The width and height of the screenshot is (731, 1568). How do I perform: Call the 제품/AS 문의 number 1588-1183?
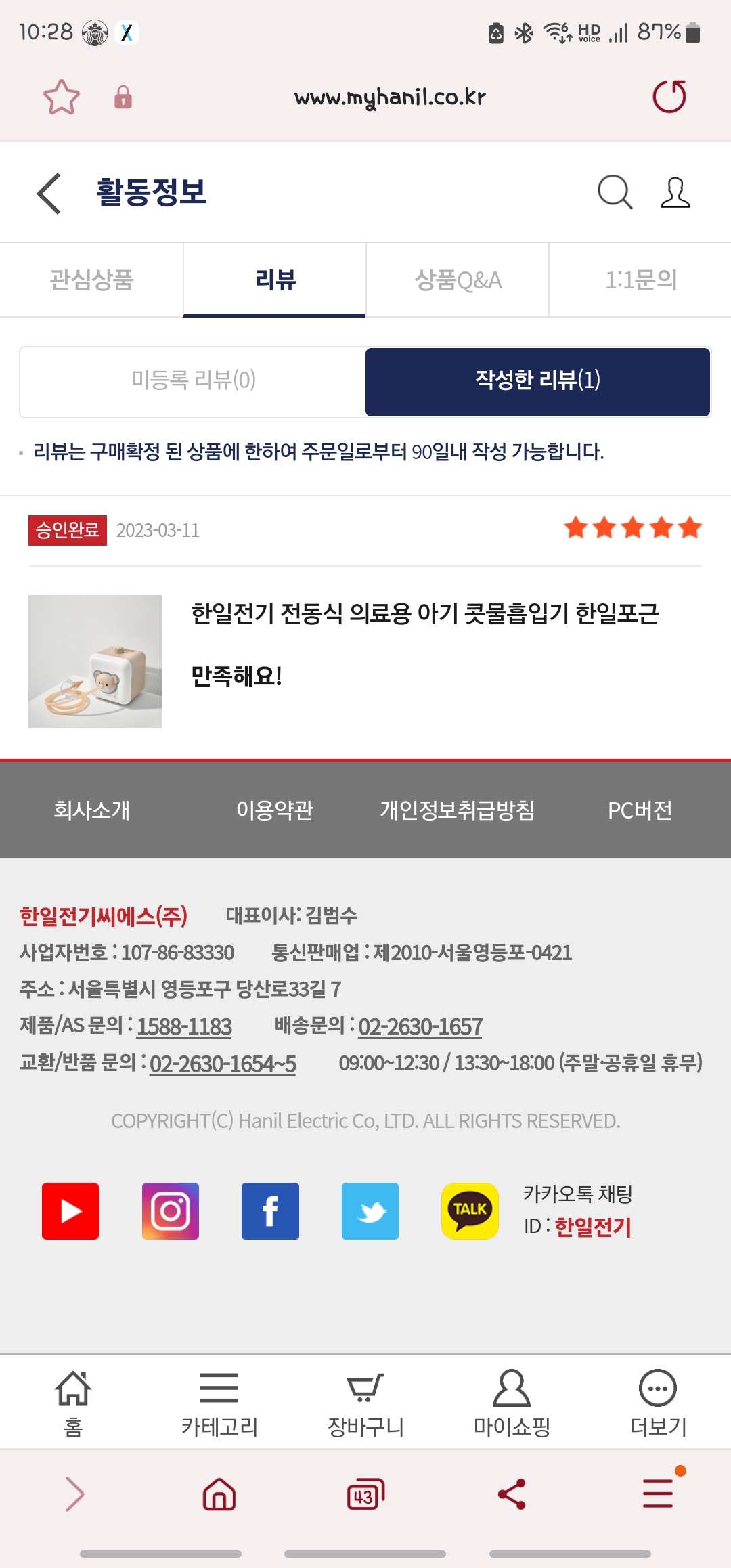click(x=184, y=1026)
